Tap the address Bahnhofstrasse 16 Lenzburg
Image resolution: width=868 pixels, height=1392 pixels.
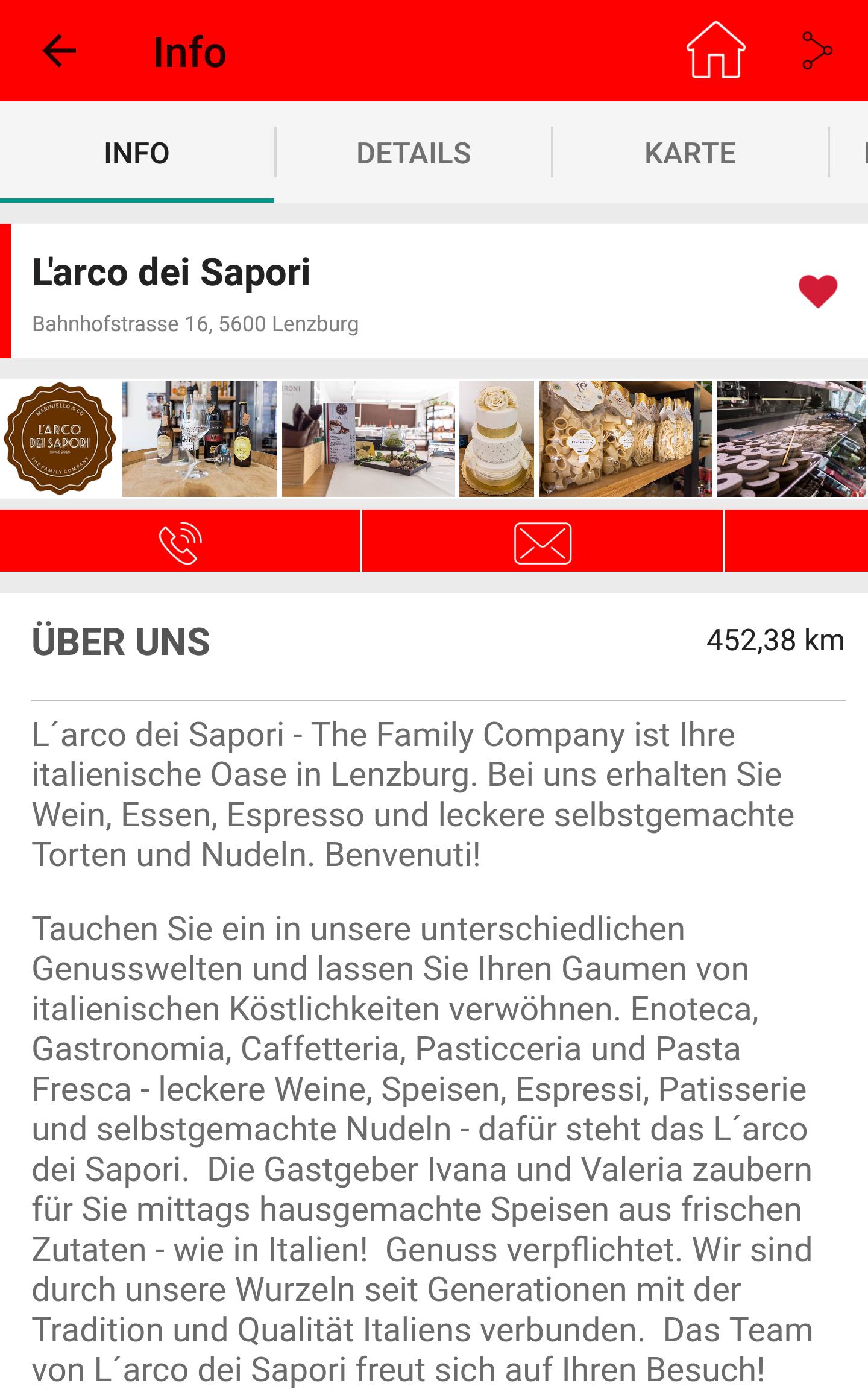pos(195,324)
